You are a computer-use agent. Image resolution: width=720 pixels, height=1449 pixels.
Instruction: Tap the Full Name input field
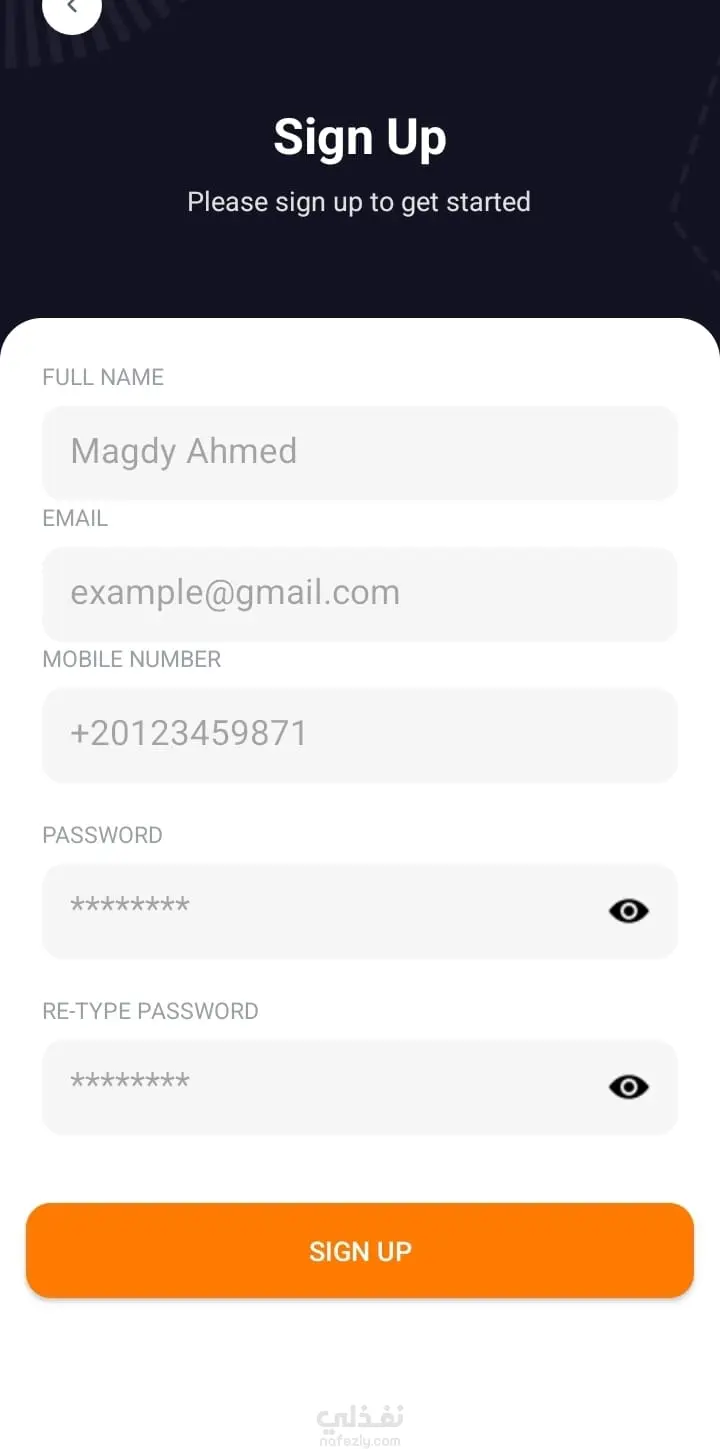click(360, 452)
